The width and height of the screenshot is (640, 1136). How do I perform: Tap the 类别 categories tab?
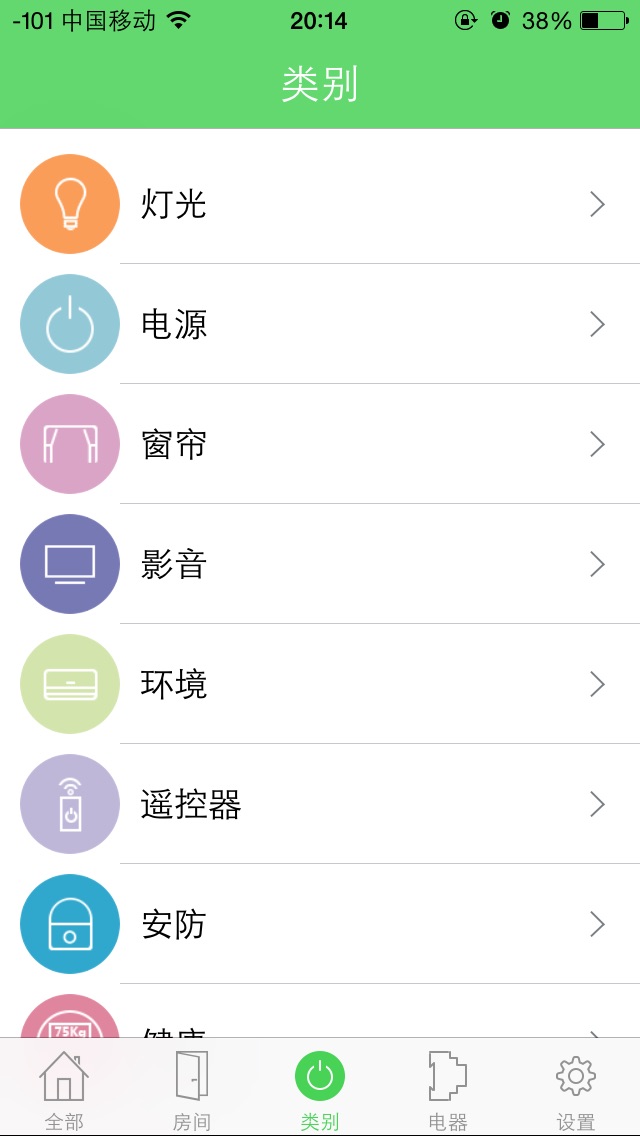pyautogui.click(x=320, y=1088)
